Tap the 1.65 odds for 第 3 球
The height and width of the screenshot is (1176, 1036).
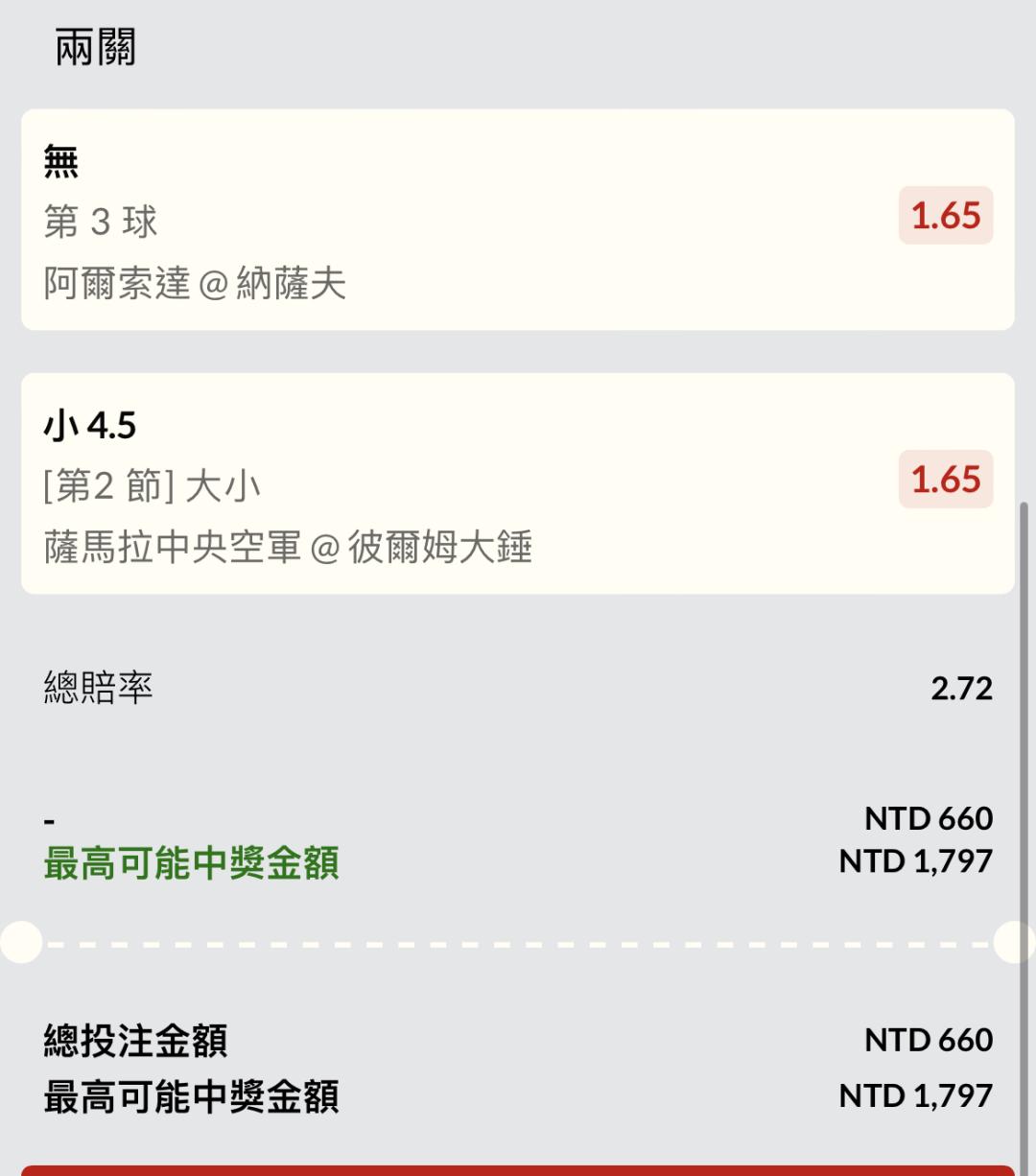tap(946, 216)
